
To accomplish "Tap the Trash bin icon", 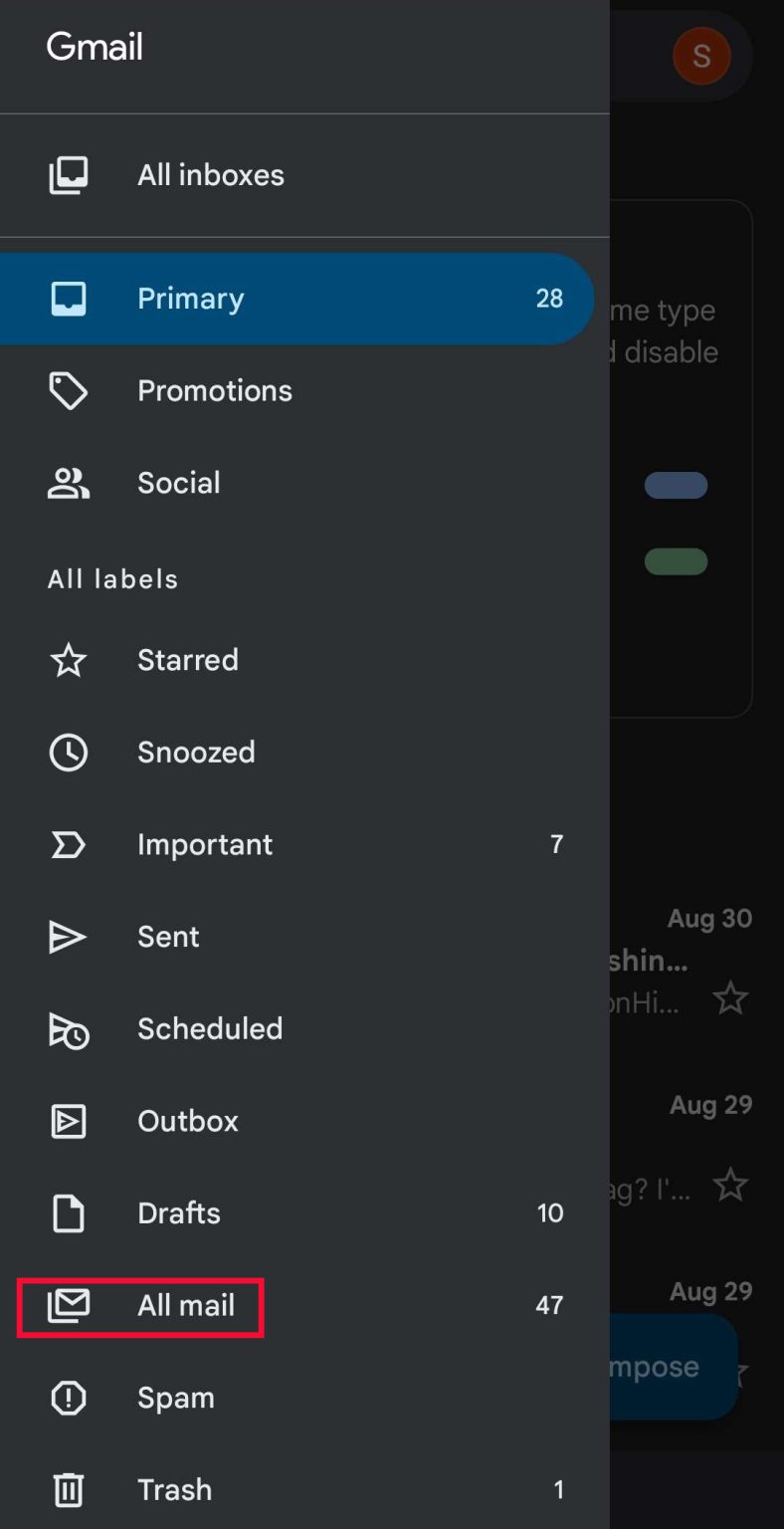I will pyautogui.click(x=68, y=1489).
